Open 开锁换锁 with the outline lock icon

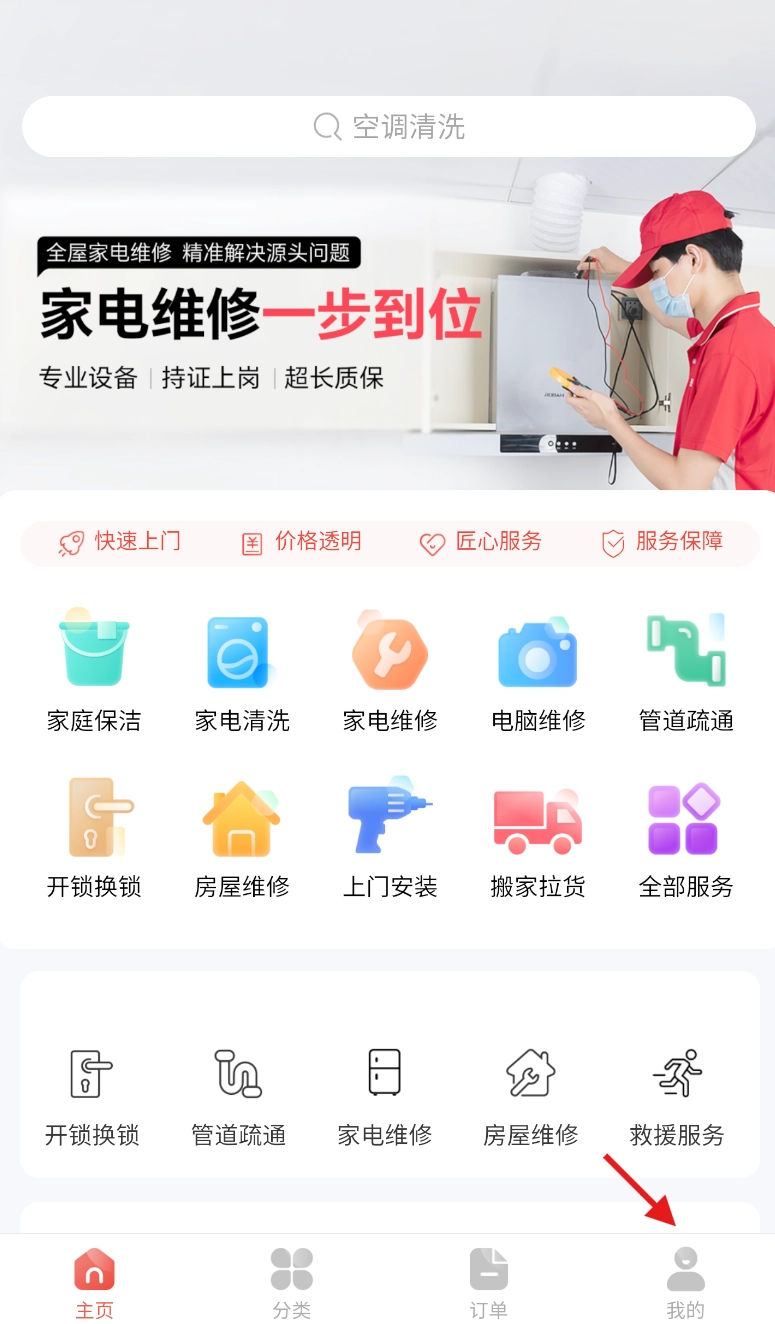(92, 1096)
